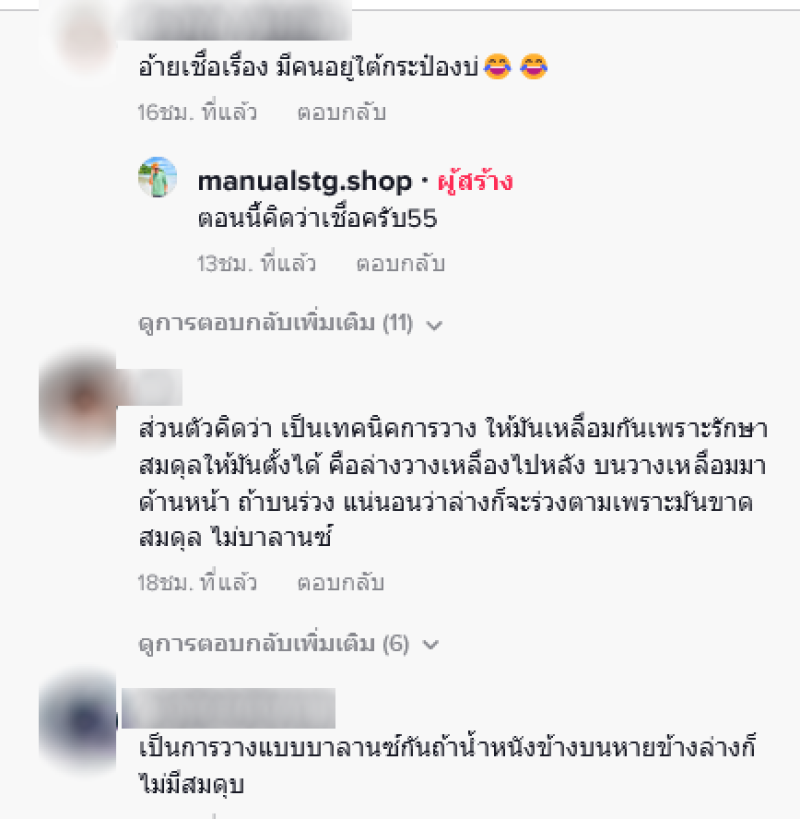Screen dimensions: 800x819
Task: Open manualstg.shop creator profile name
Action: click(304, 182)
